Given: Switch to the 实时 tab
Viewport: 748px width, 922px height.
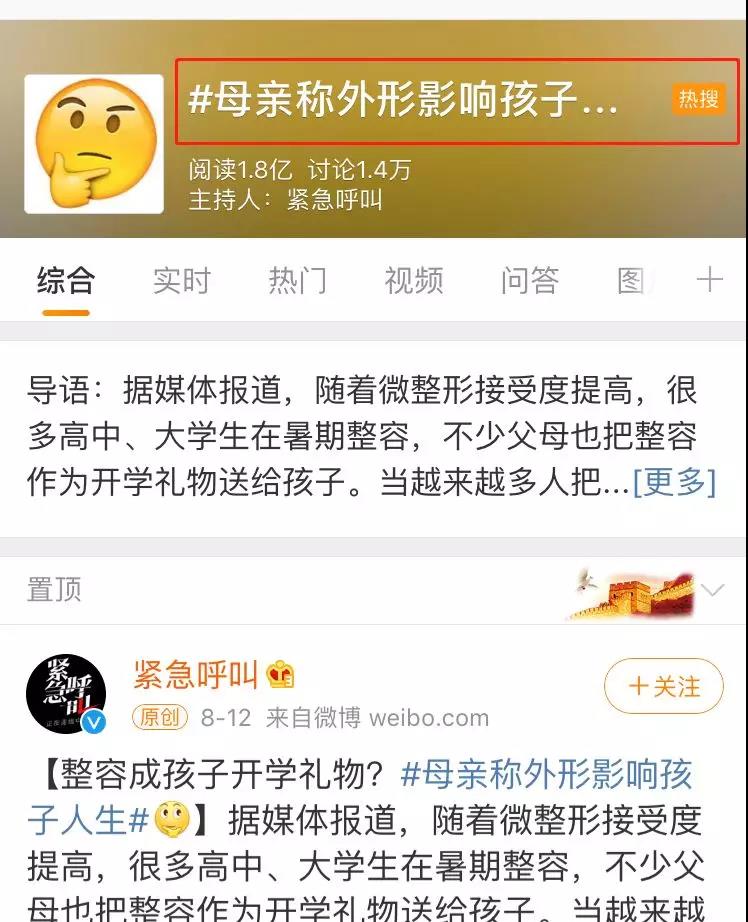Looking at the screenshot, I should (x=181, y=281).
